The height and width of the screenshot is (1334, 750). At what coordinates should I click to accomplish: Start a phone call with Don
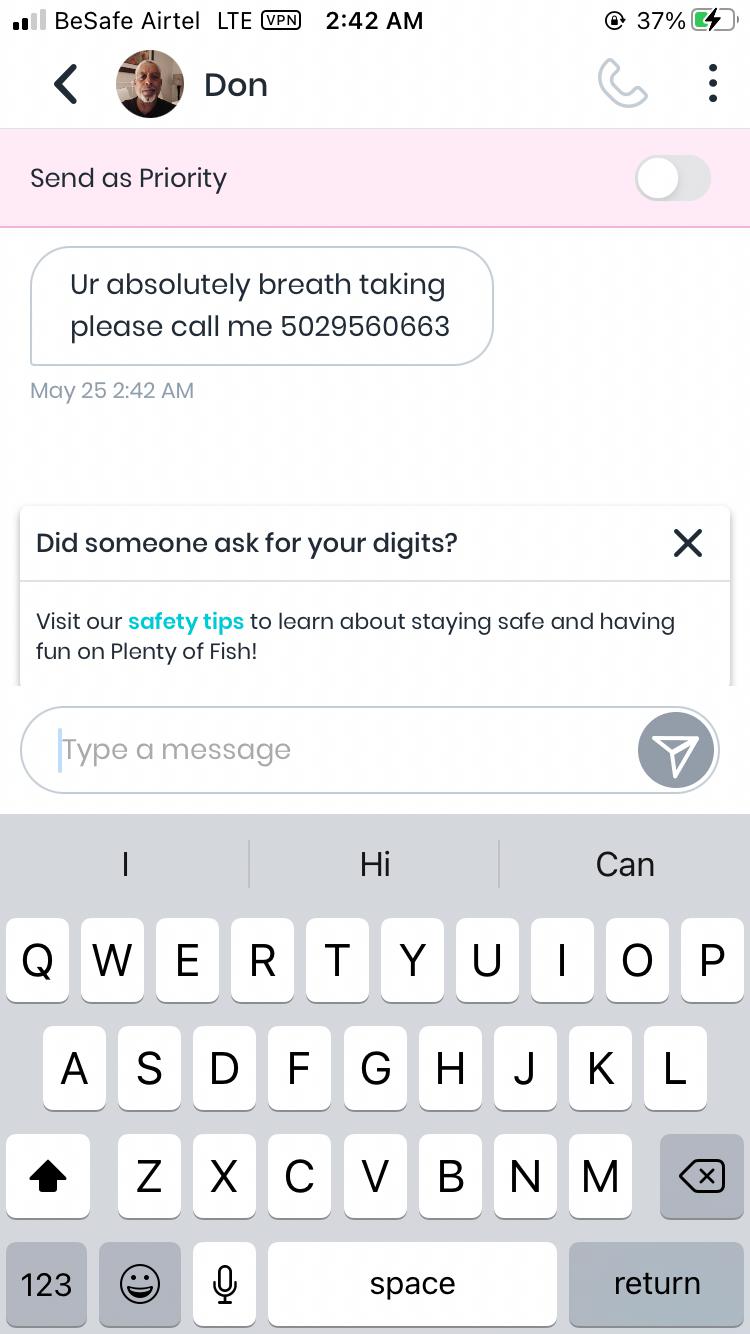(x=622, y=84)
